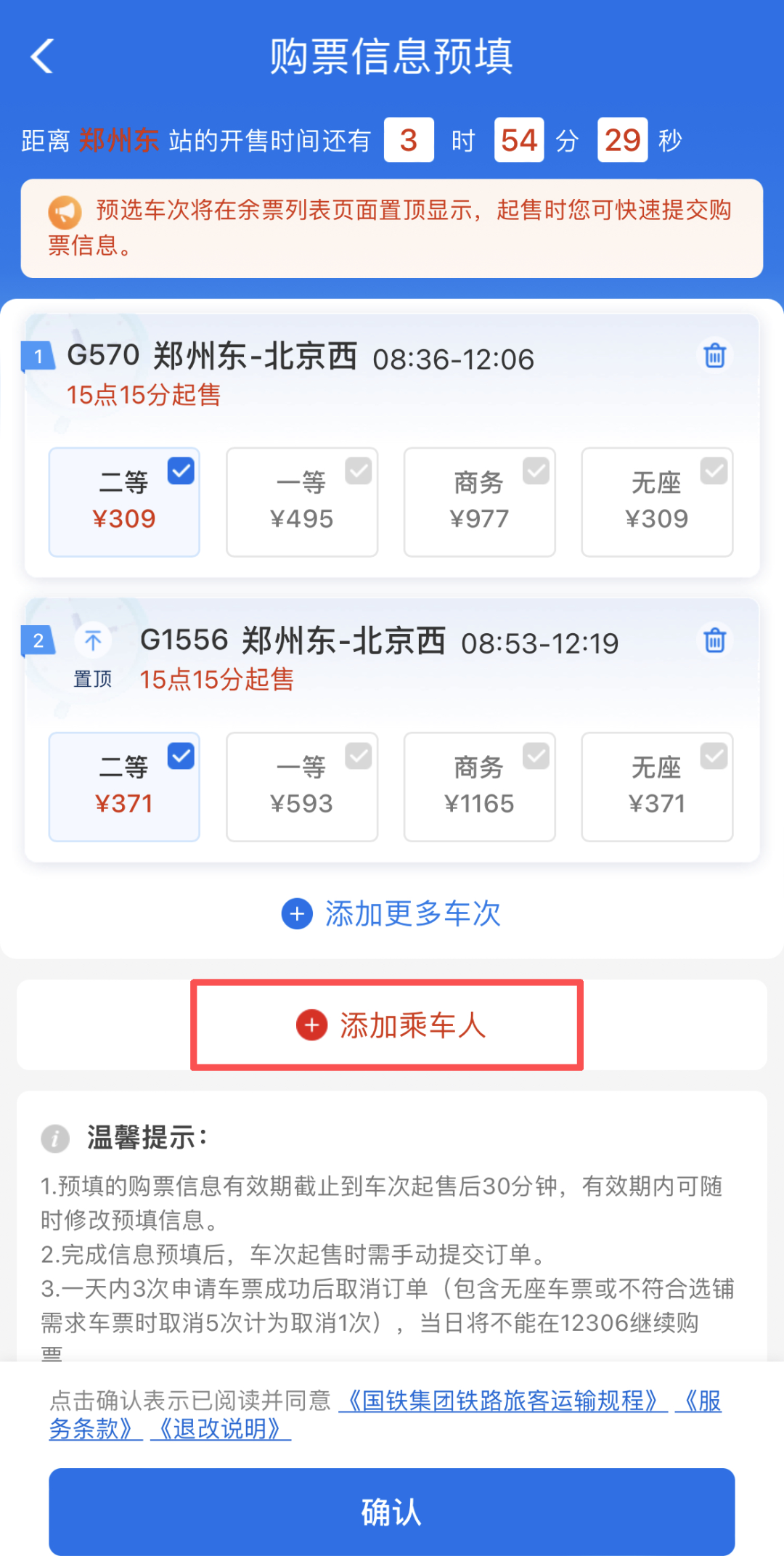Uncheck 二等 ¥309 seat for G570
Screen dimensions: 784x1564
click(124, 502)
